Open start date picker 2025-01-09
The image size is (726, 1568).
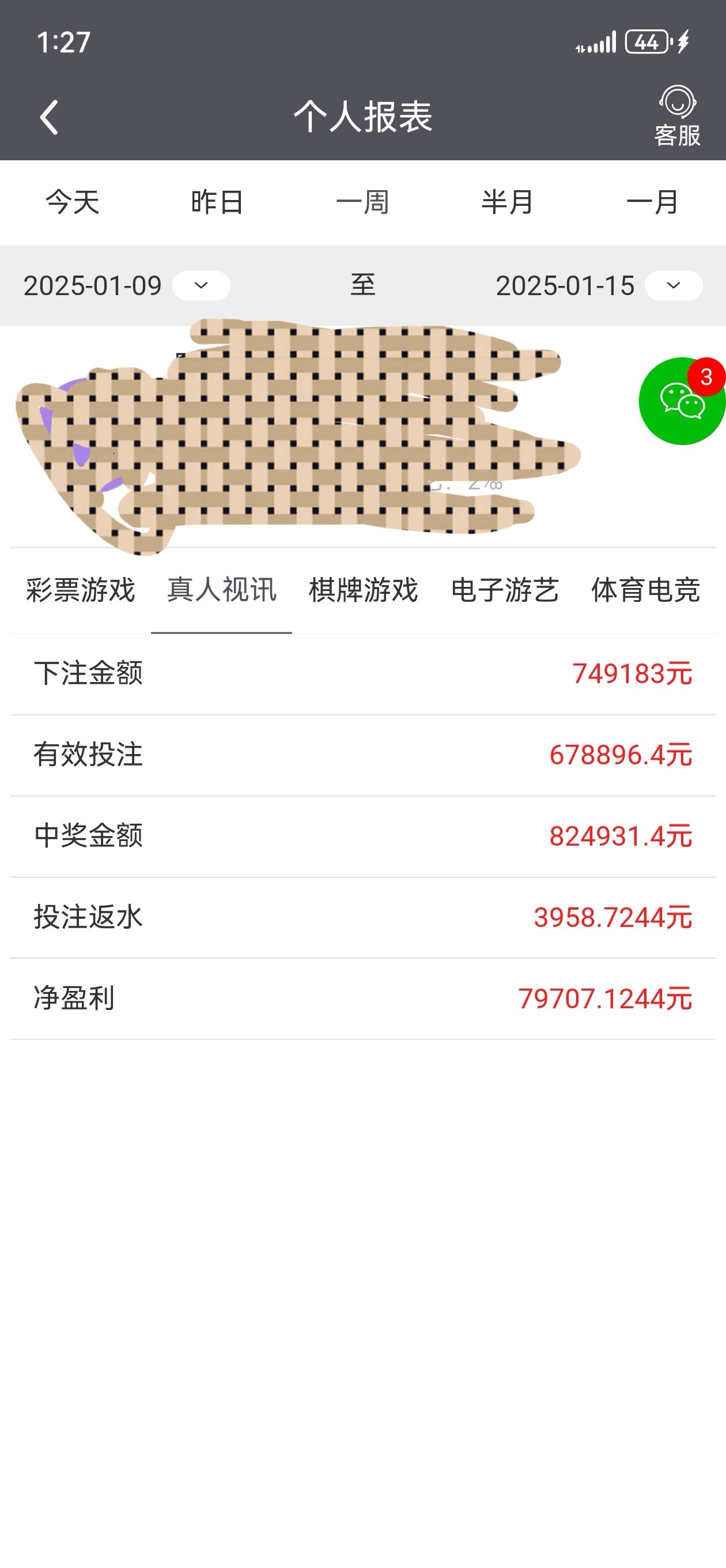(x=201, y=285)
